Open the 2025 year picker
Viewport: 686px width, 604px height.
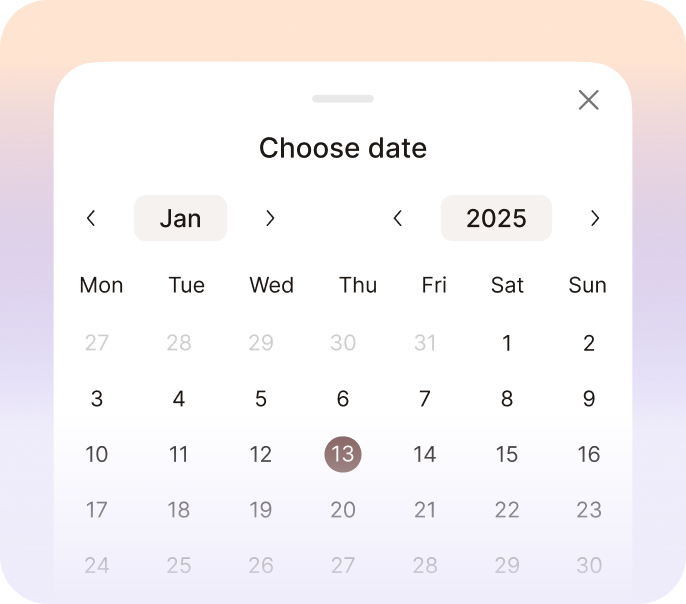coord(496,218)
